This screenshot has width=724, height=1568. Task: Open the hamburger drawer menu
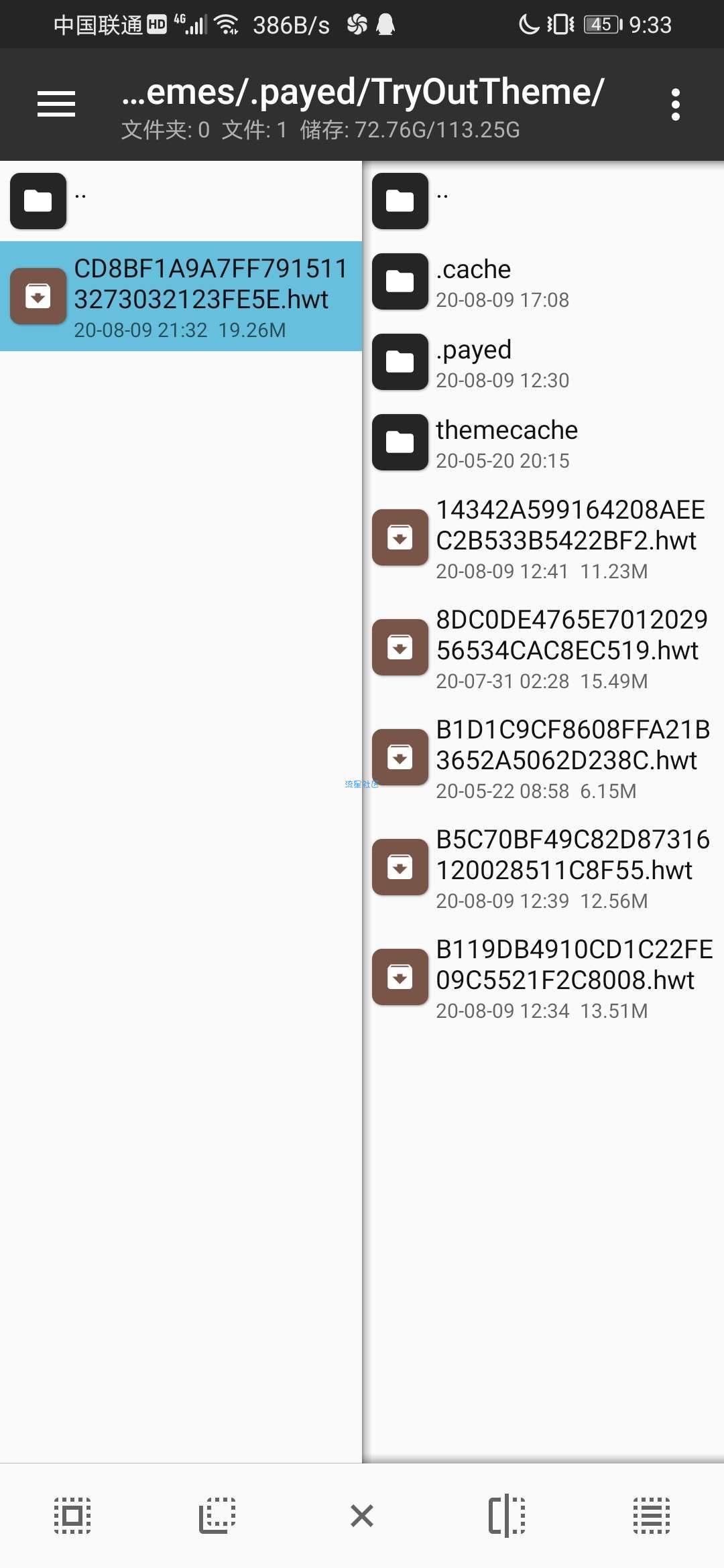click(56, 104)
